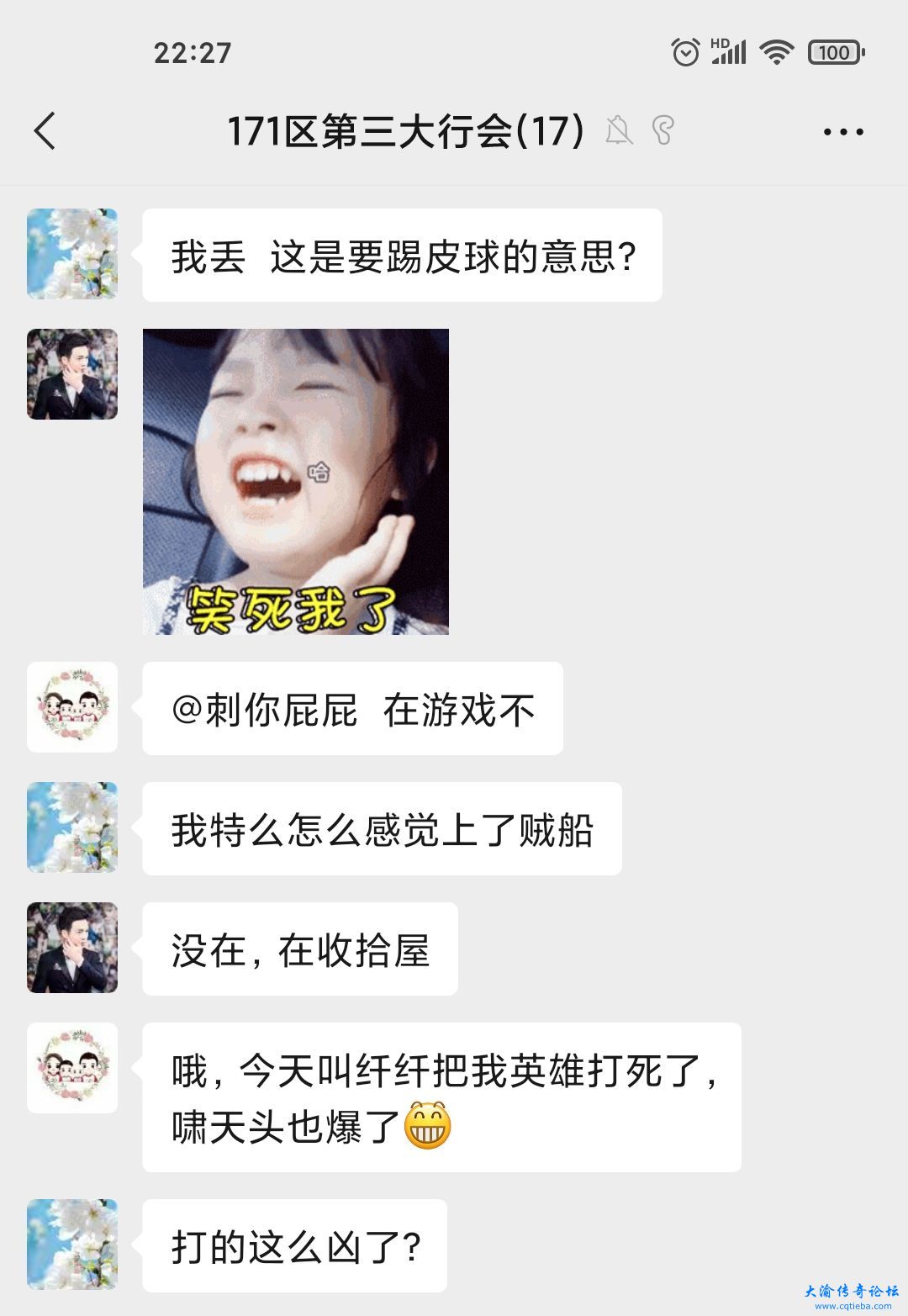908x1316 pixels.
Task: Open the 笑死我了 laughing sticker
Action: (295, 481)
